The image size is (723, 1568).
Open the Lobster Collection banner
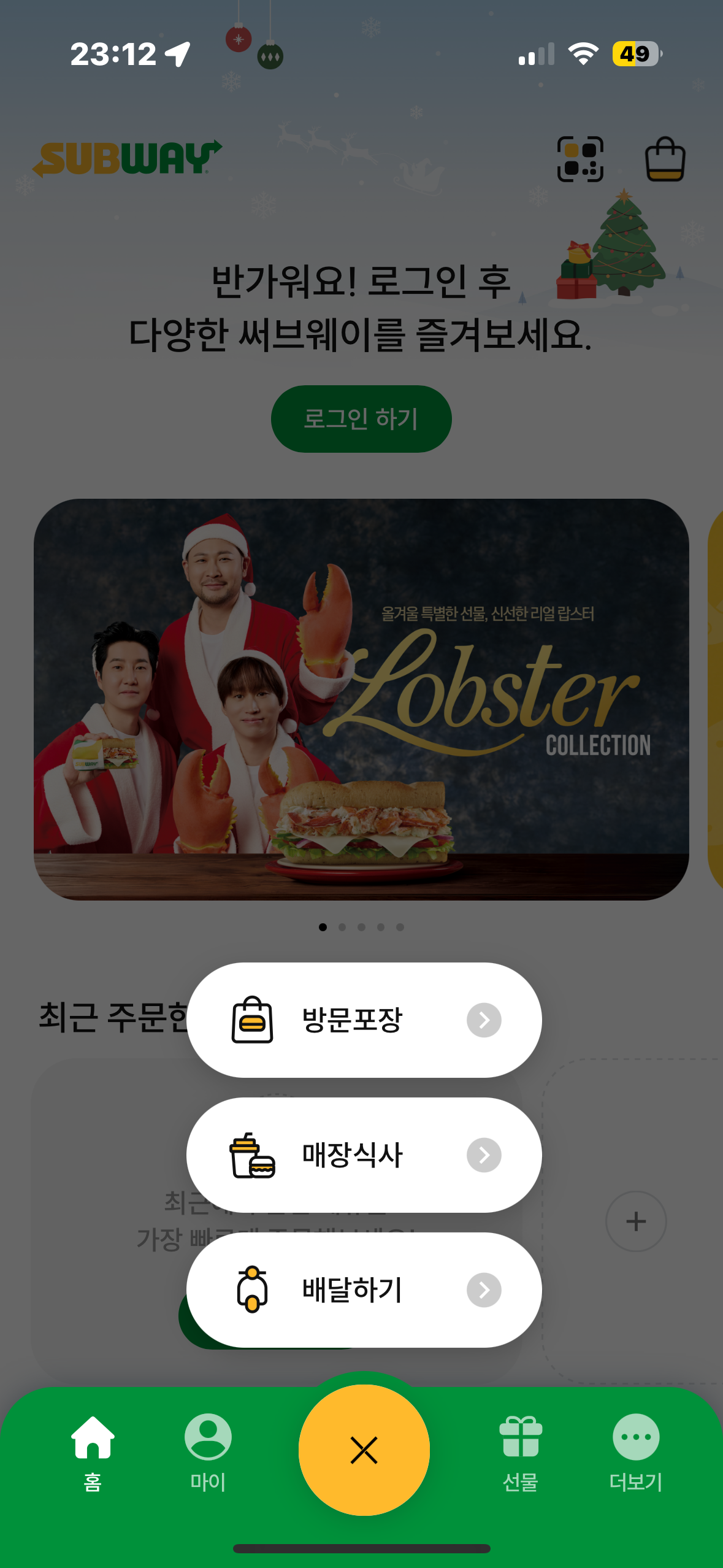(361, 699)
